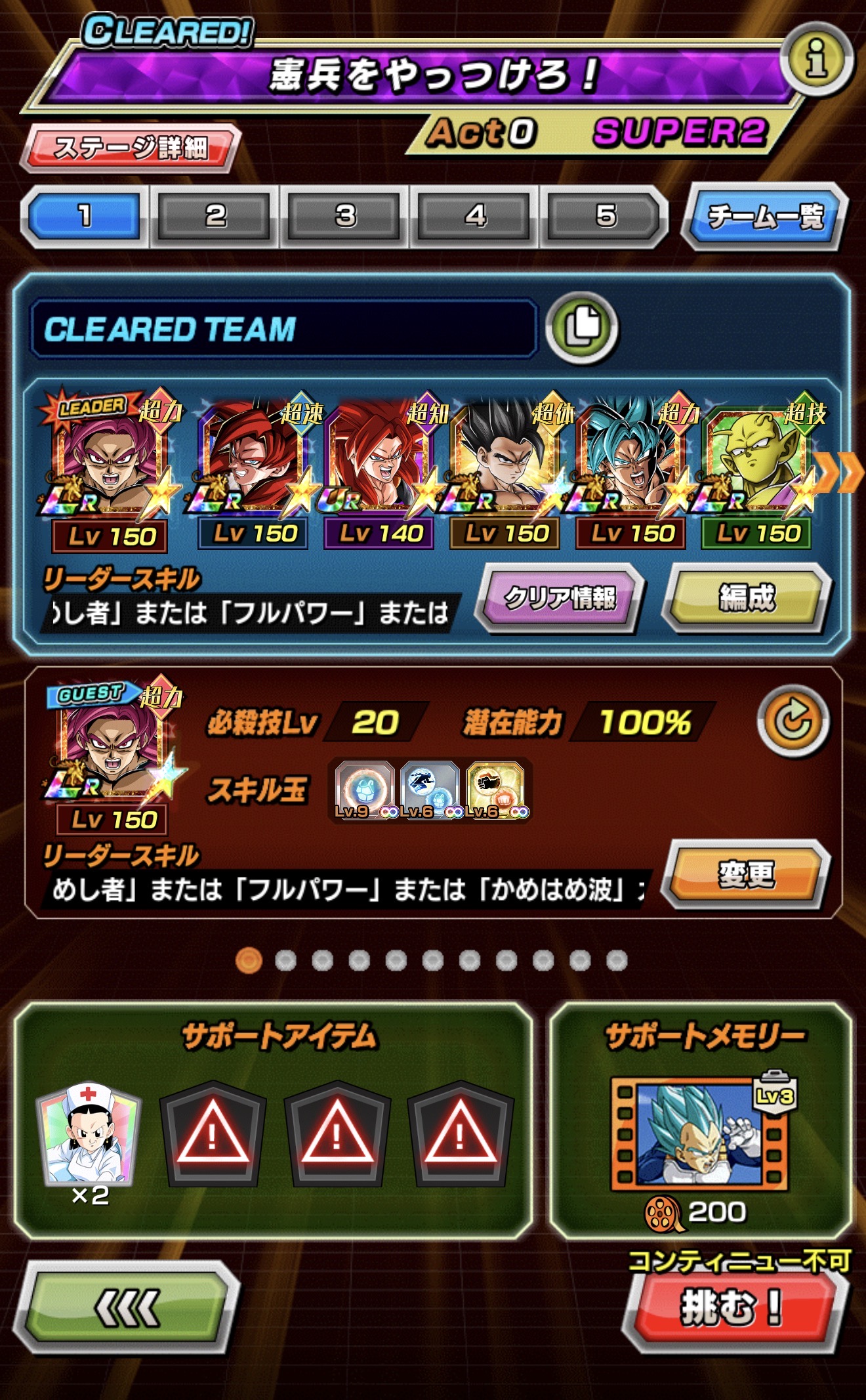Open ステージ詳細 stage details

tap(131, 148)
